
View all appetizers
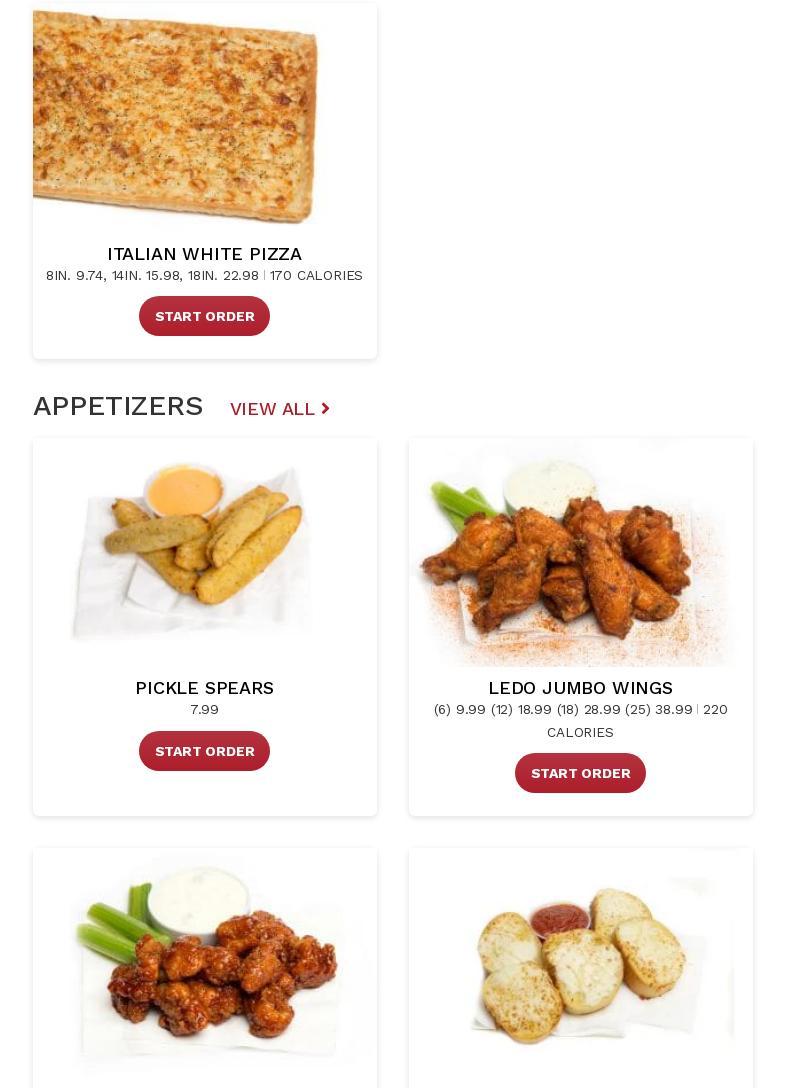279,409
